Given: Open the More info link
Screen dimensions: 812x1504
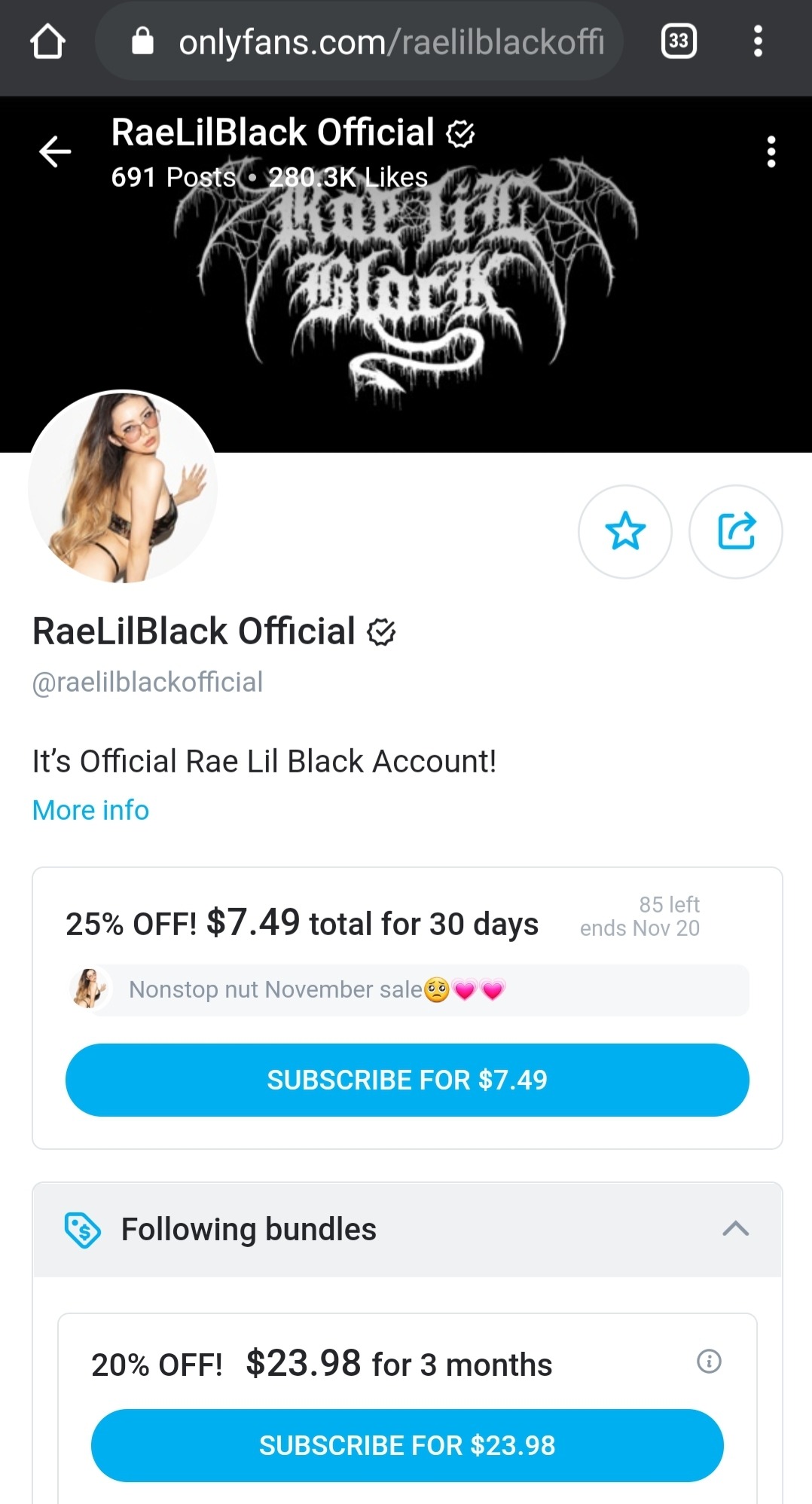Looking at the screenshot, I should [x=90, y=810].
